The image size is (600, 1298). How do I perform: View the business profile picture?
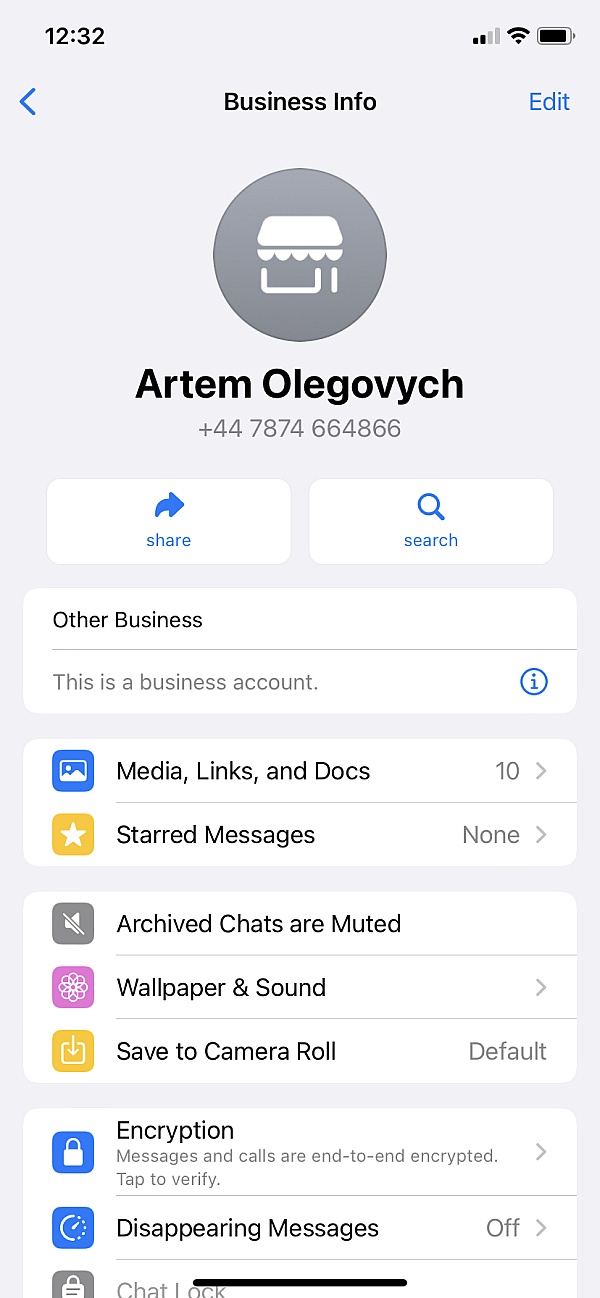pos(300,255)
